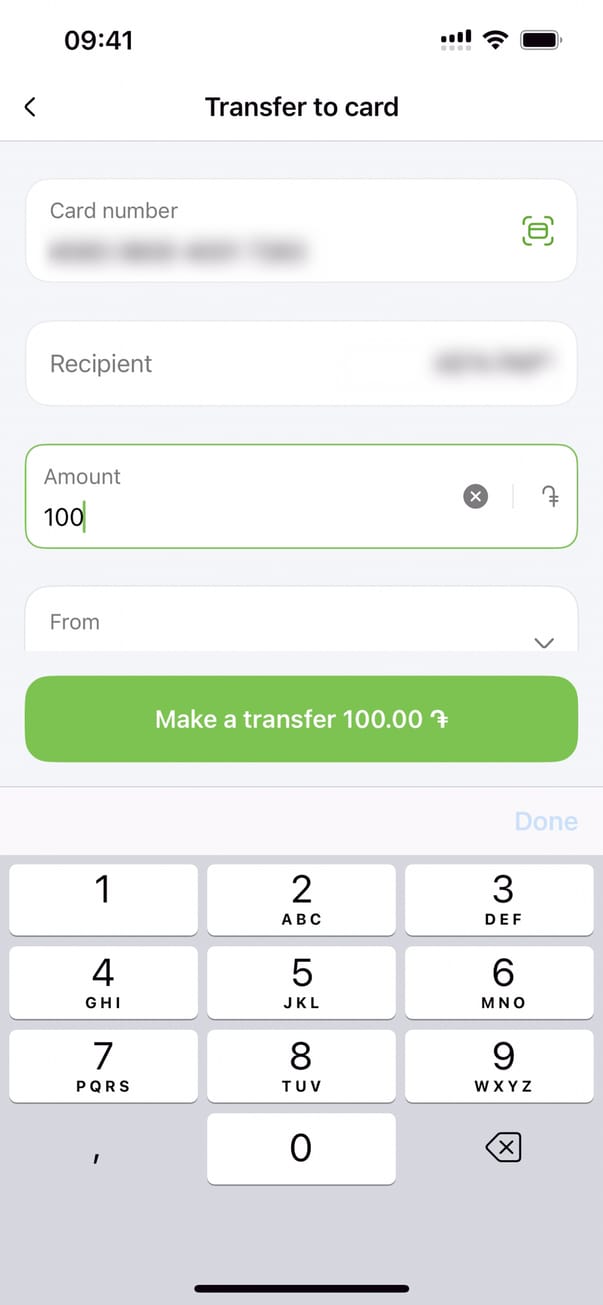Go back from Transfer to card
The height and width of the screenshot is (1305, 603).
point(30,107)
